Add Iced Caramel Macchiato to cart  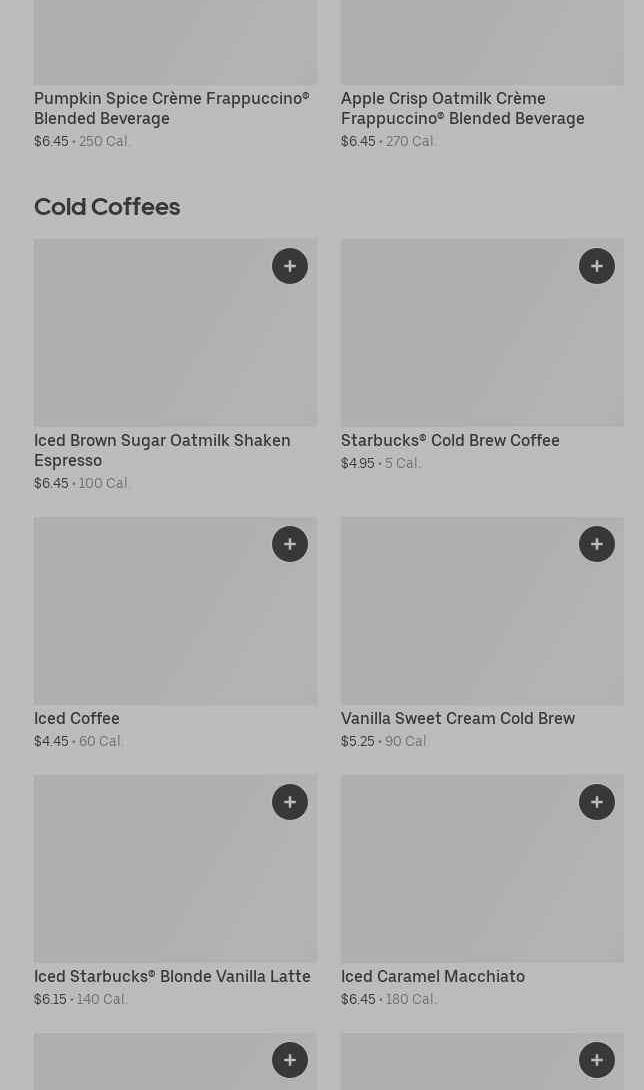coord(597,802)
